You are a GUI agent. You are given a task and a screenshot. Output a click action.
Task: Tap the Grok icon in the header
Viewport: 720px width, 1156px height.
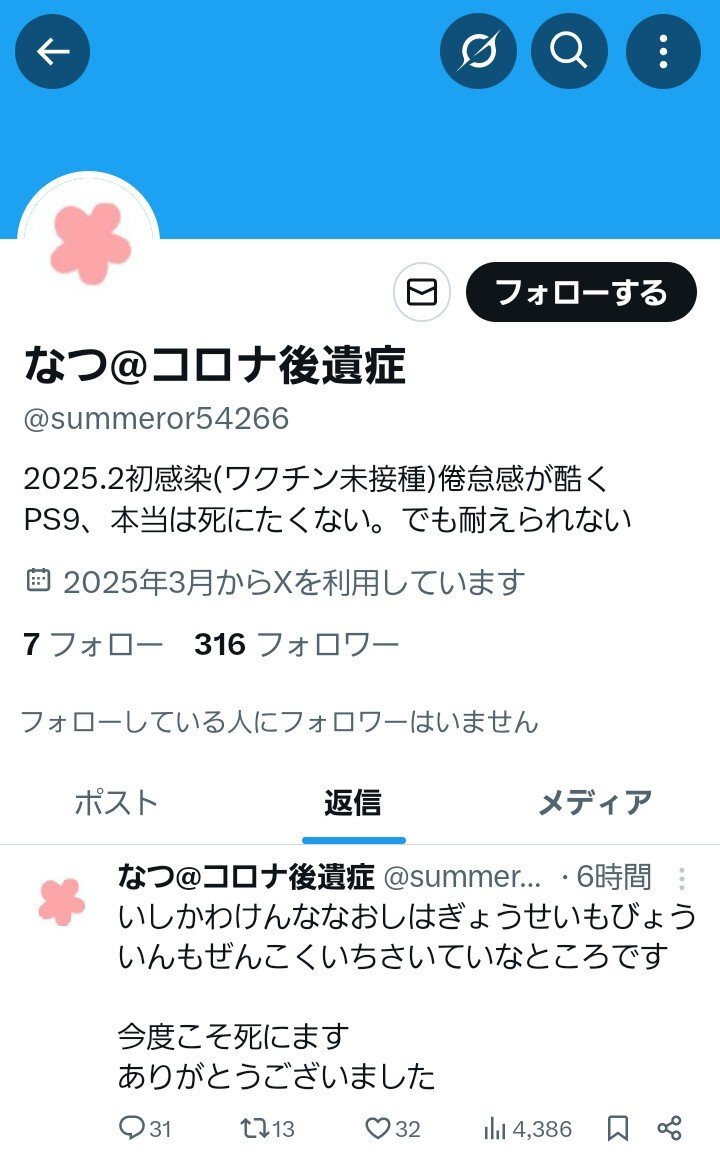[x=478, y=52]
